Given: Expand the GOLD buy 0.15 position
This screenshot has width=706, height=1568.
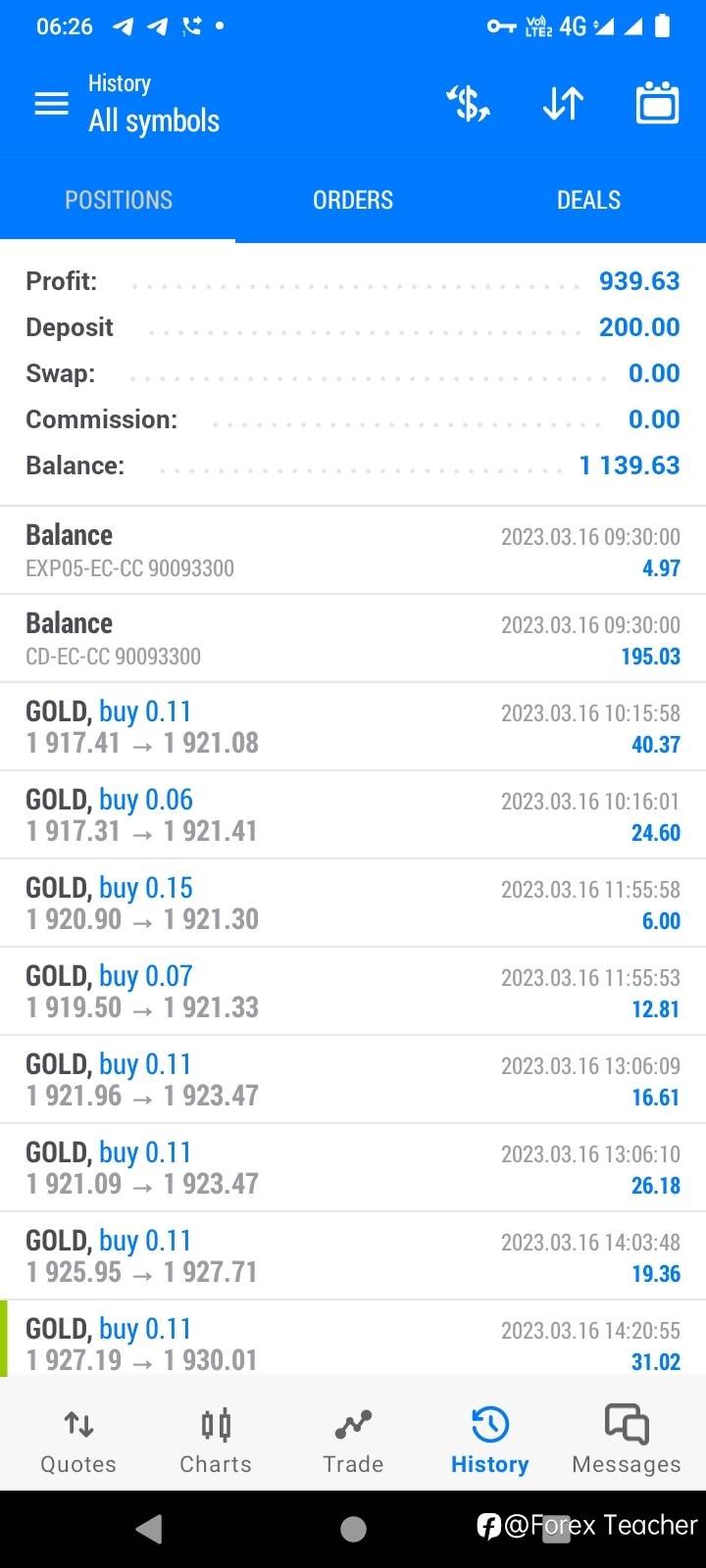Looking at the screenshot, I should 353,904.
